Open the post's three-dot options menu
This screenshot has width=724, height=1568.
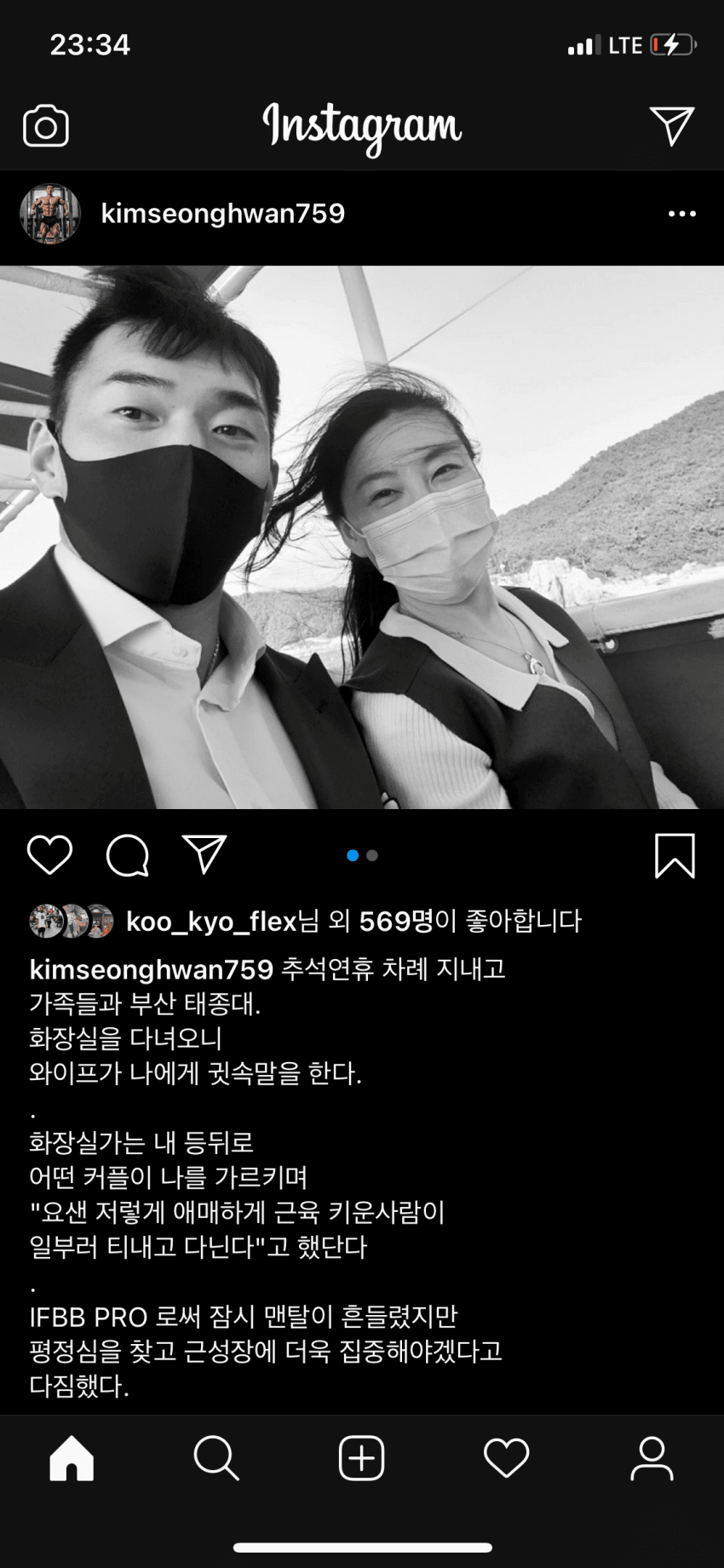click(681, 214)
